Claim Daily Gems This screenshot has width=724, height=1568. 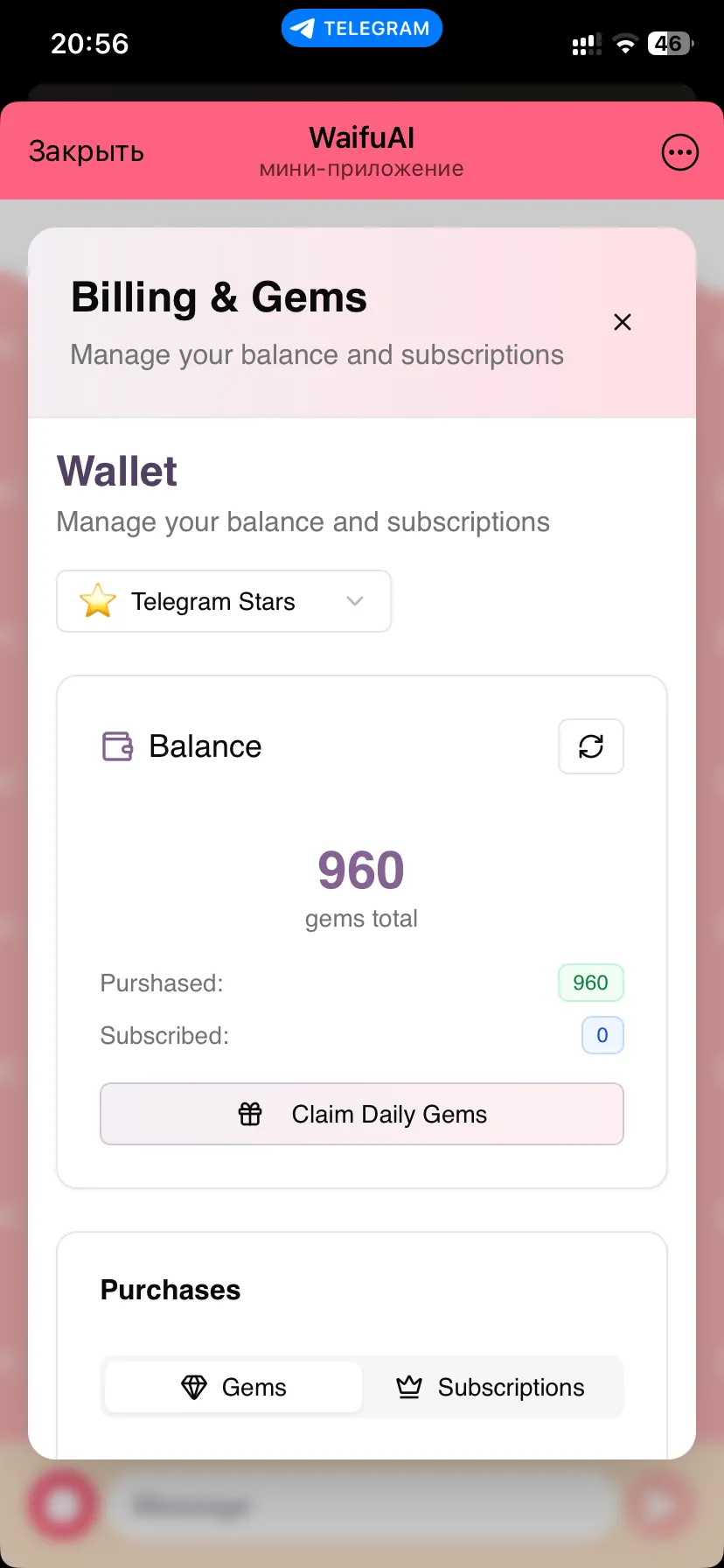tap(362, 1114)
